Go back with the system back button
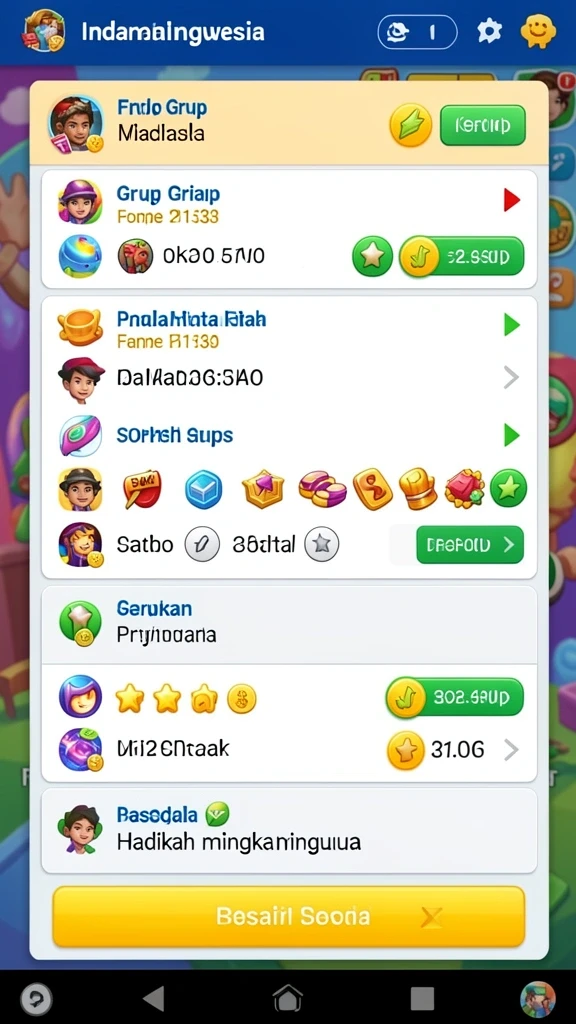 pos(153,998)
